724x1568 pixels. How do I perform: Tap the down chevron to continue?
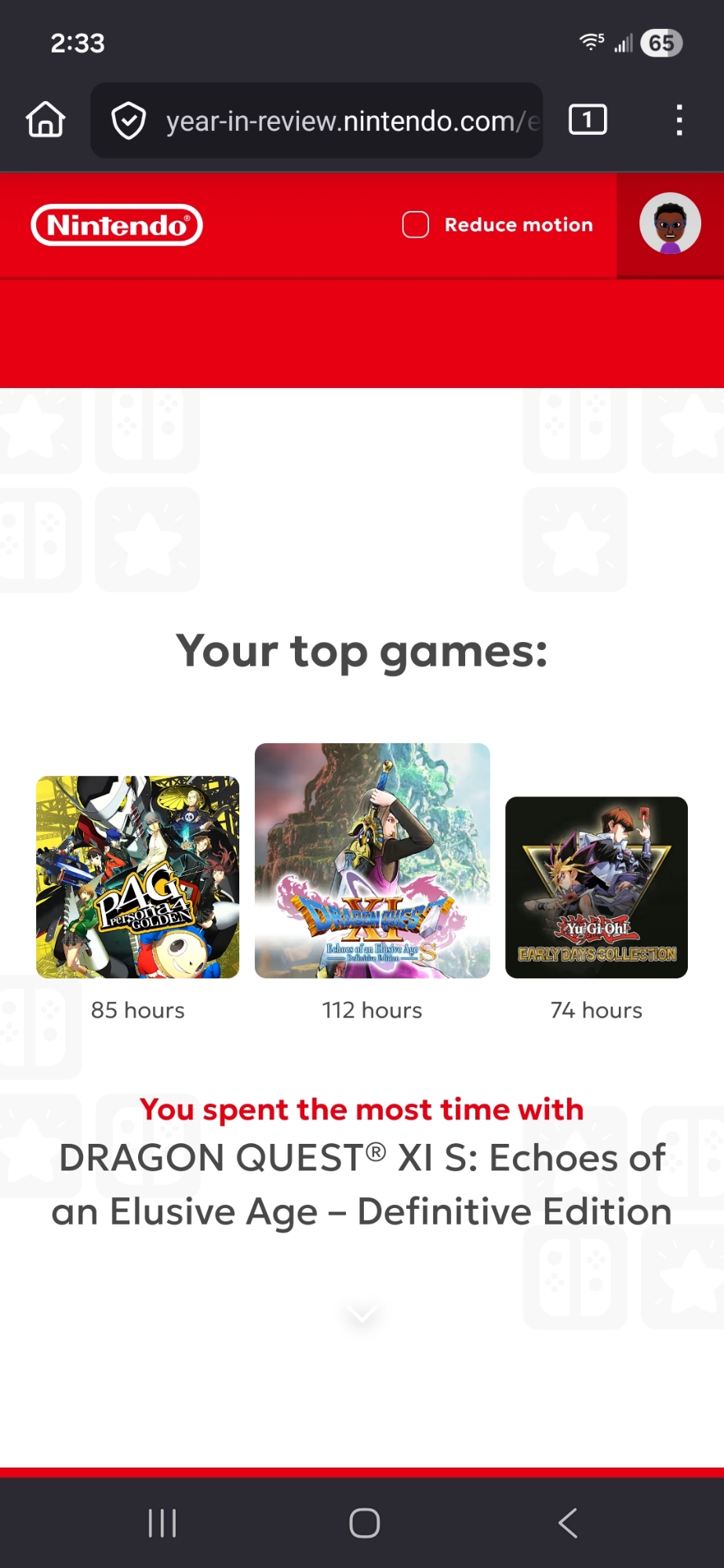point(362,1315)
